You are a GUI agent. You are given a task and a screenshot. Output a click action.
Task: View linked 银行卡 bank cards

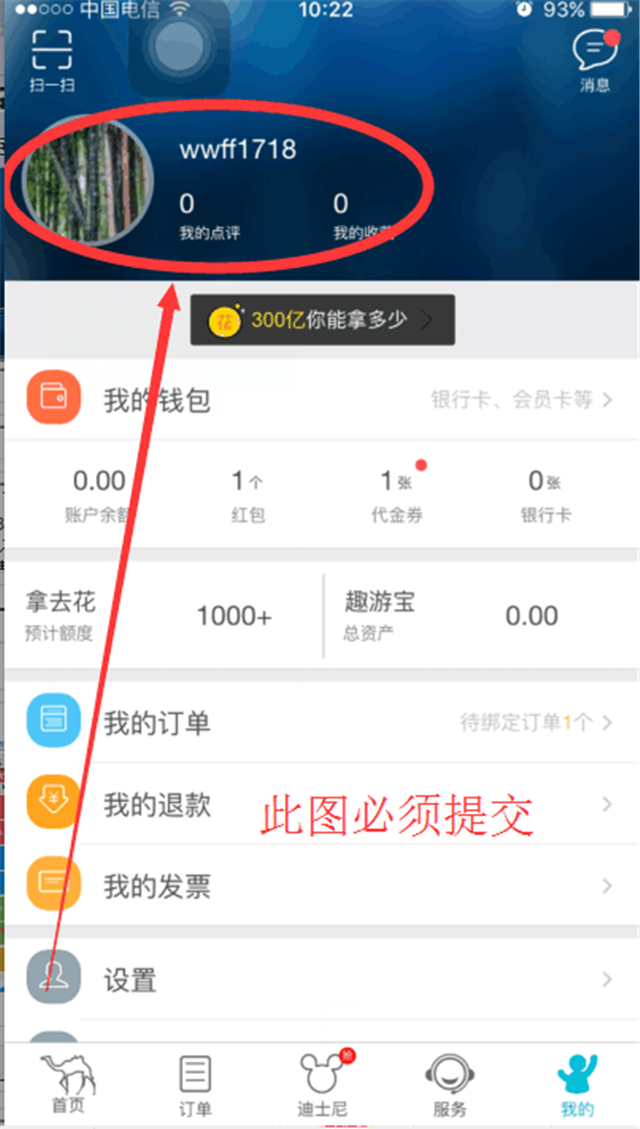[x=546, y=495]
